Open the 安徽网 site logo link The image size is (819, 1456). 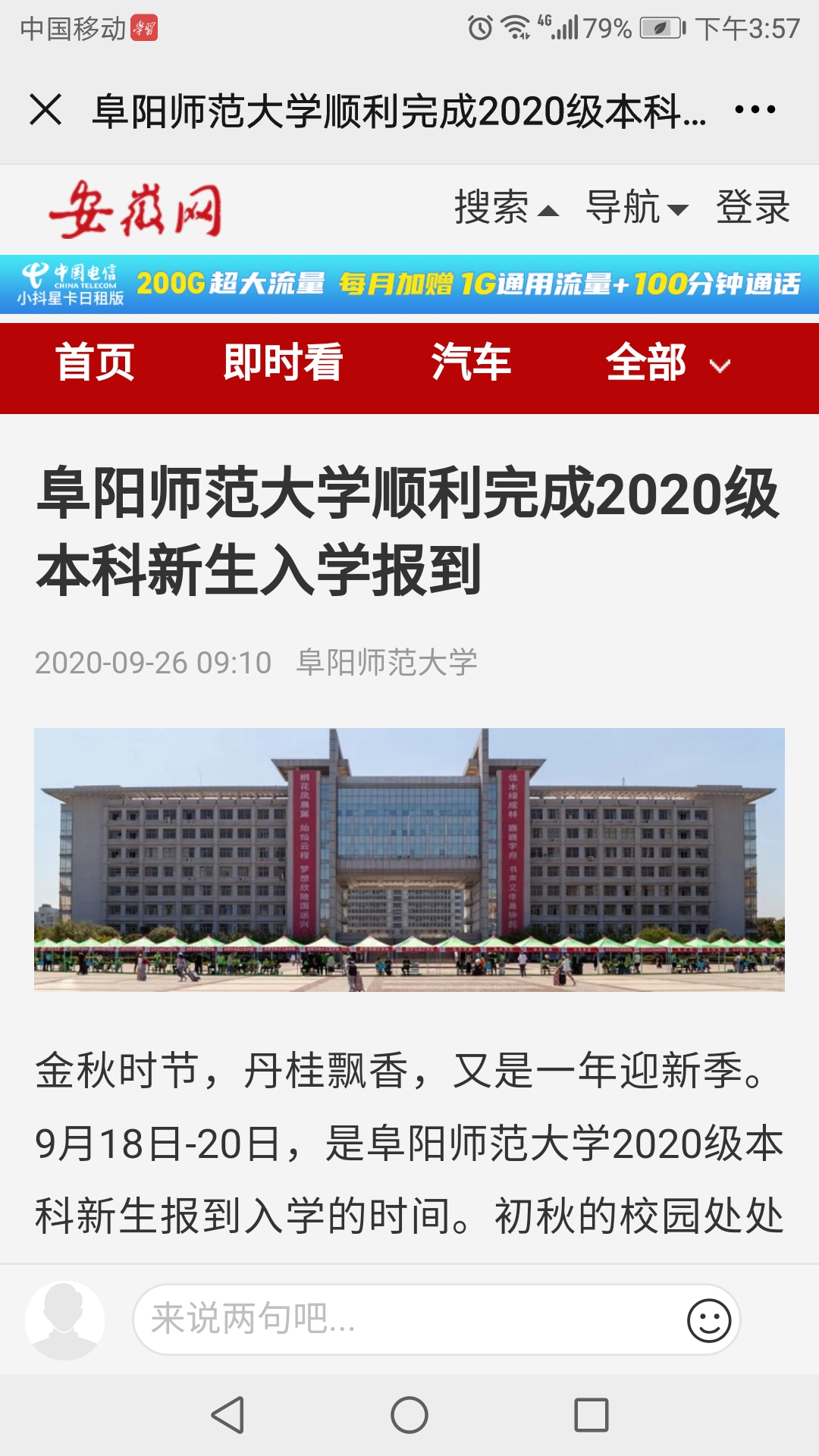click(135, 209)
